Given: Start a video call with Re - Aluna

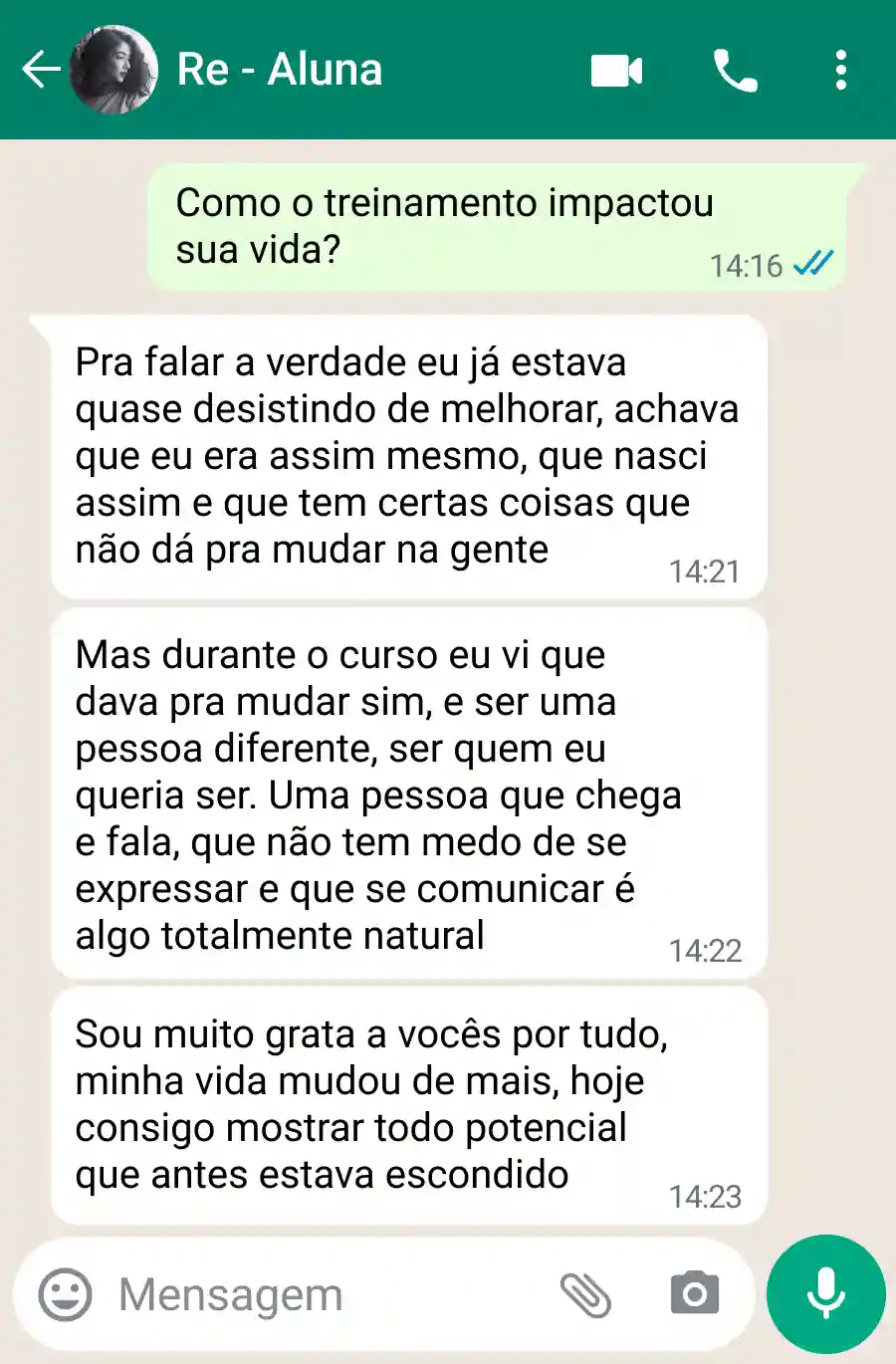Looking at the screenshot, I should (x=616, y=70).
